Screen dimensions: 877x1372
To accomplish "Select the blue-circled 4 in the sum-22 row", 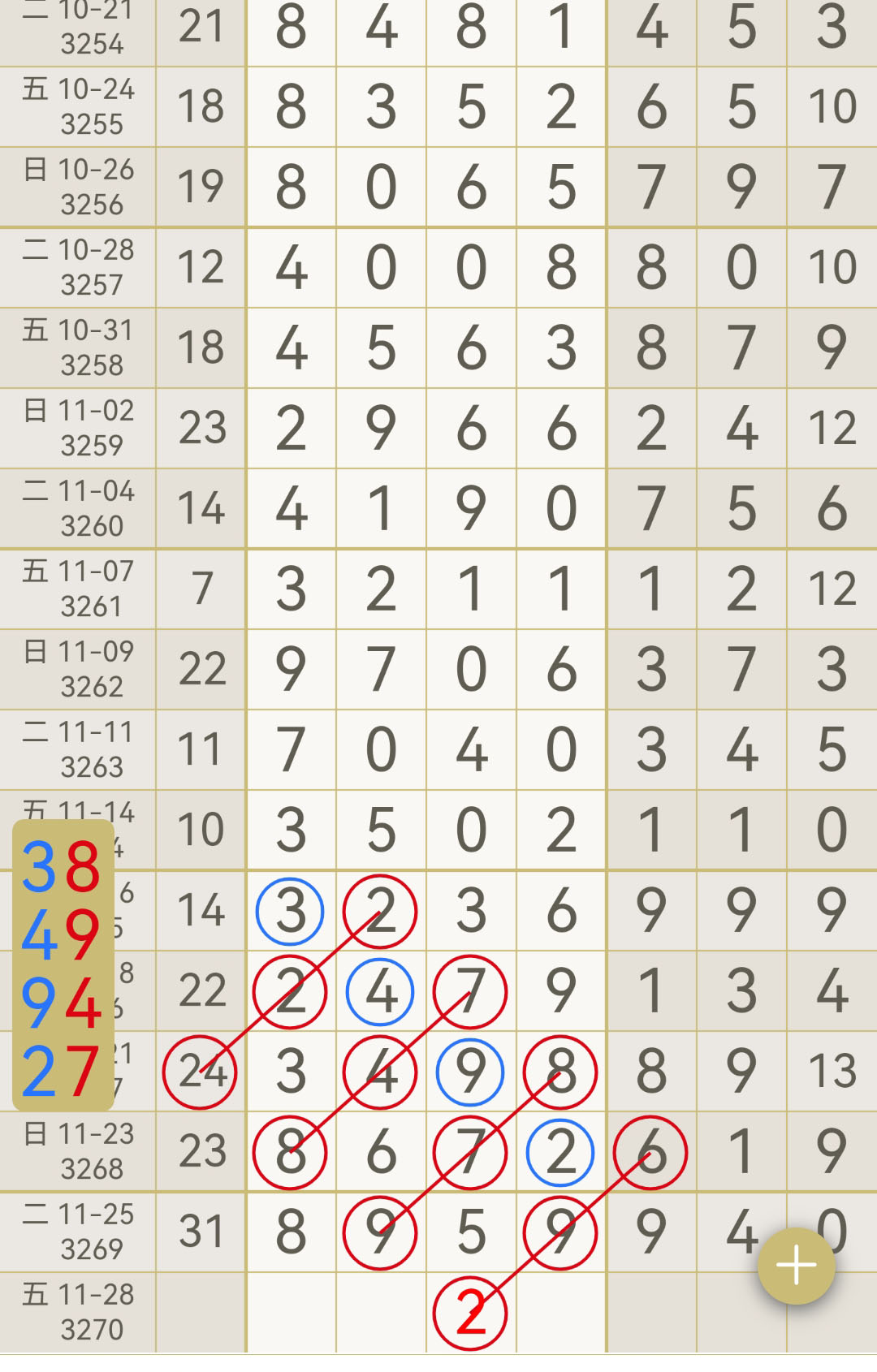I will [x=378, y=990].
